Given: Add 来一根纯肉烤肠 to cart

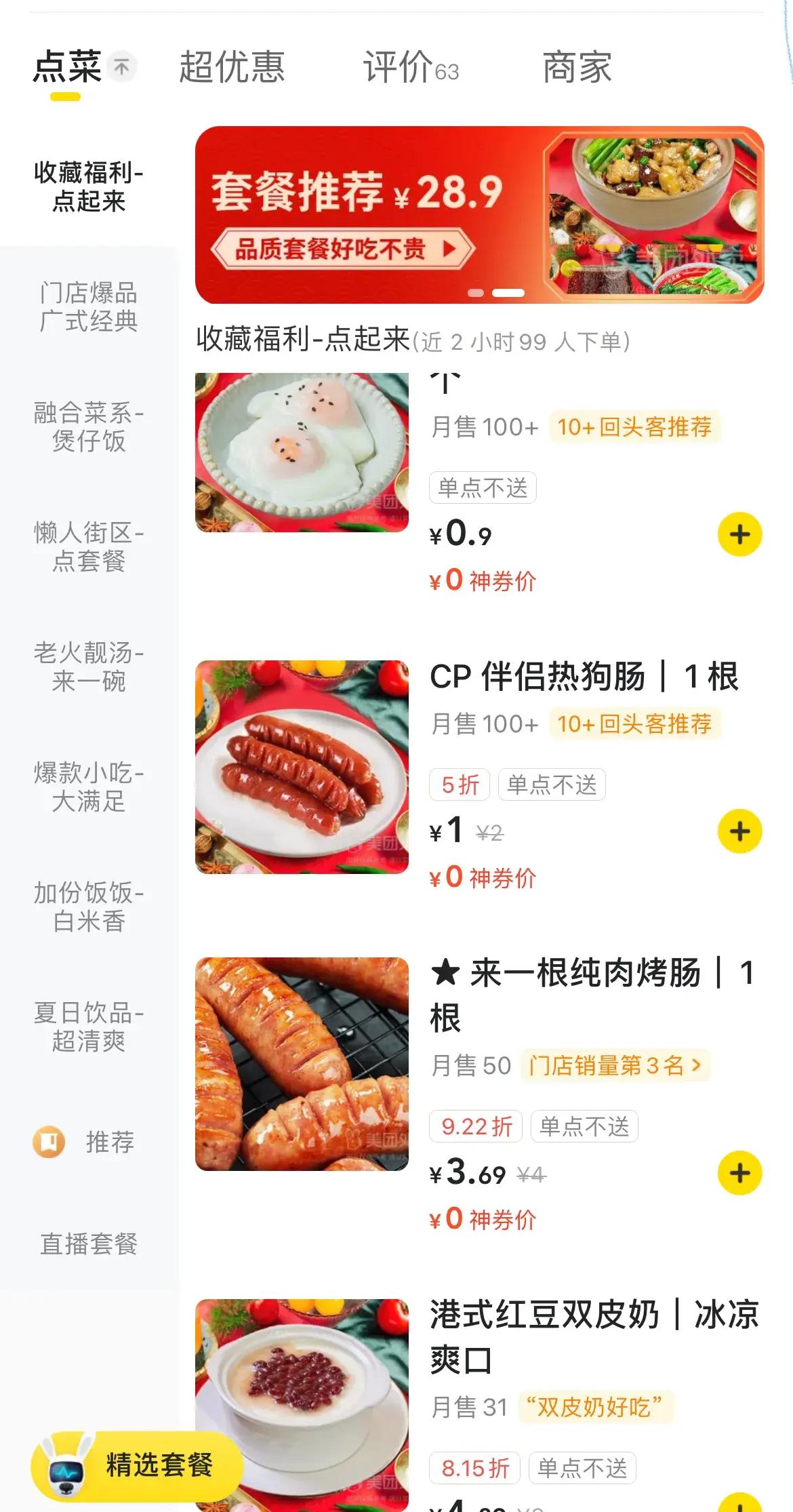Looking at the screenshot, I should [x=739, y=1173].
